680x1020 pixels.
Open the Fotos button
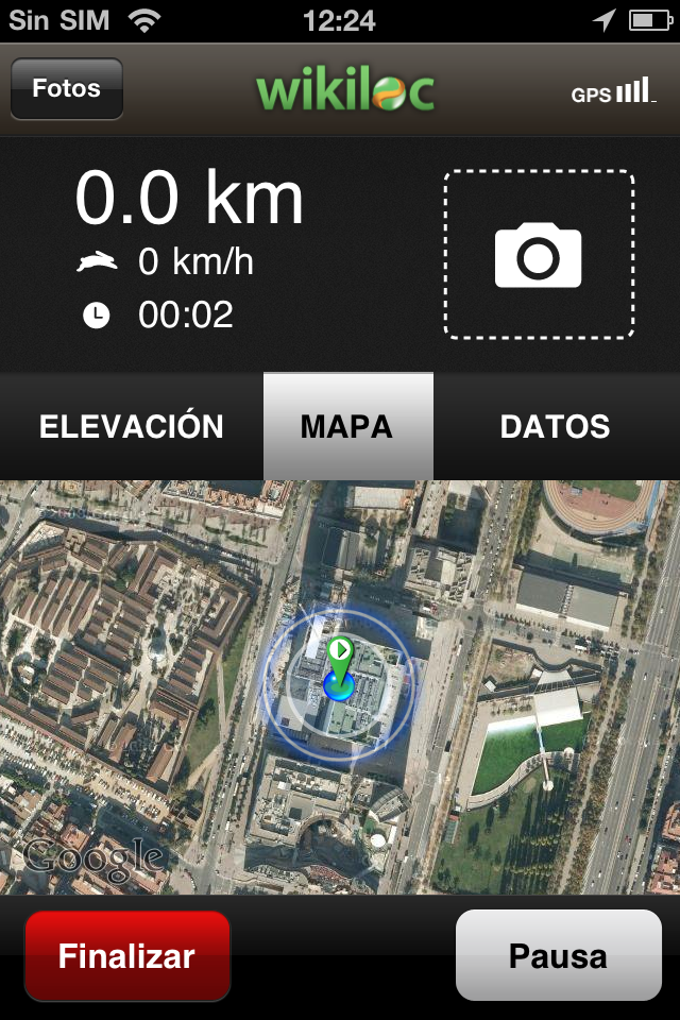[x=66, y=89]
